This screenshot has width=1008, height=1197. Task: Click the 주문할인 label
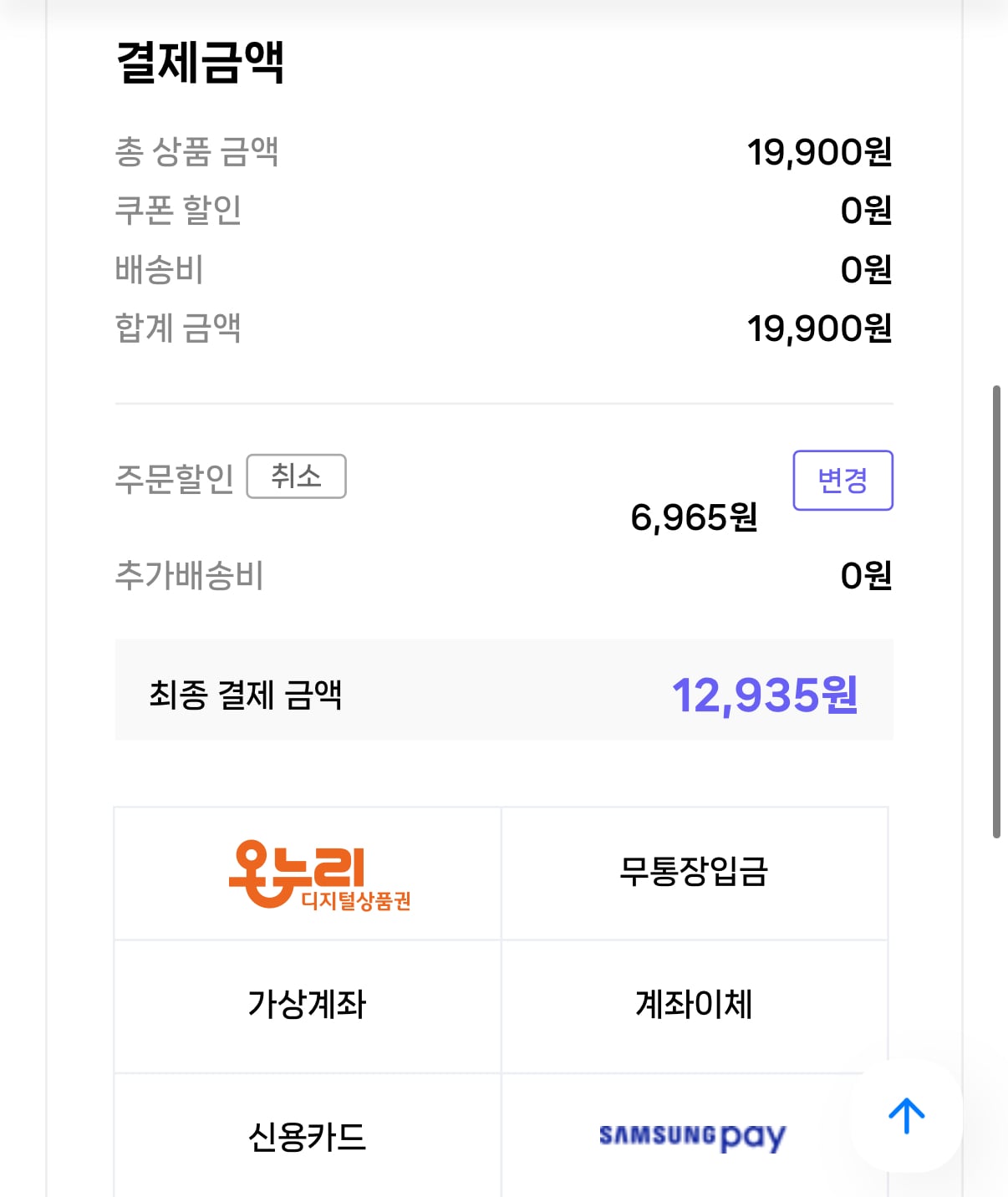(x=174, y=476)
